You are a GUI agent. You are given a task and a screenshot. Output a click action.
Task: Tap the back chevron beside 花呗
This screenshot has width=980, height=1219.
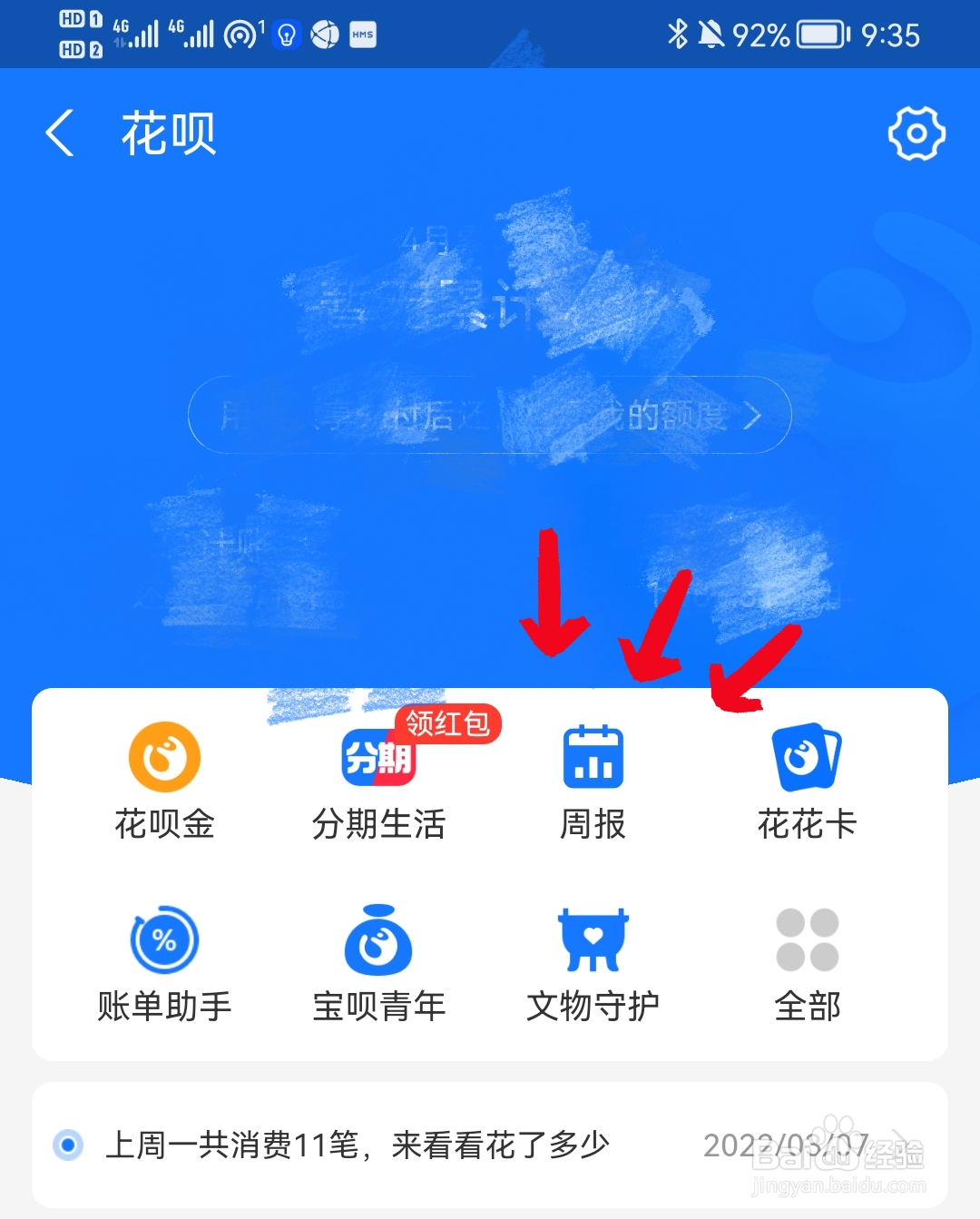pyautogui.click(x=58, y=132)
